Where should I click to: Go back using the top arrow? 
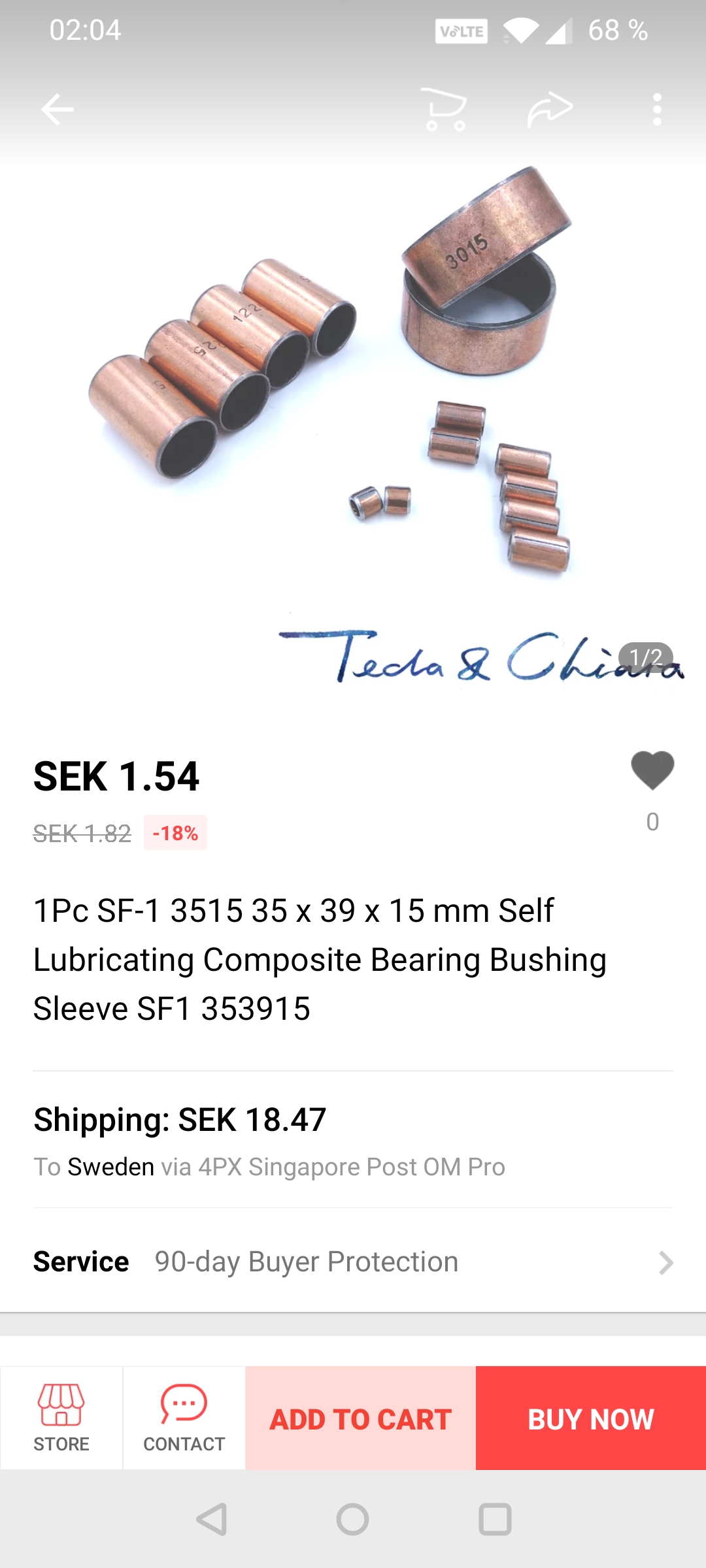tap(57, 109)
